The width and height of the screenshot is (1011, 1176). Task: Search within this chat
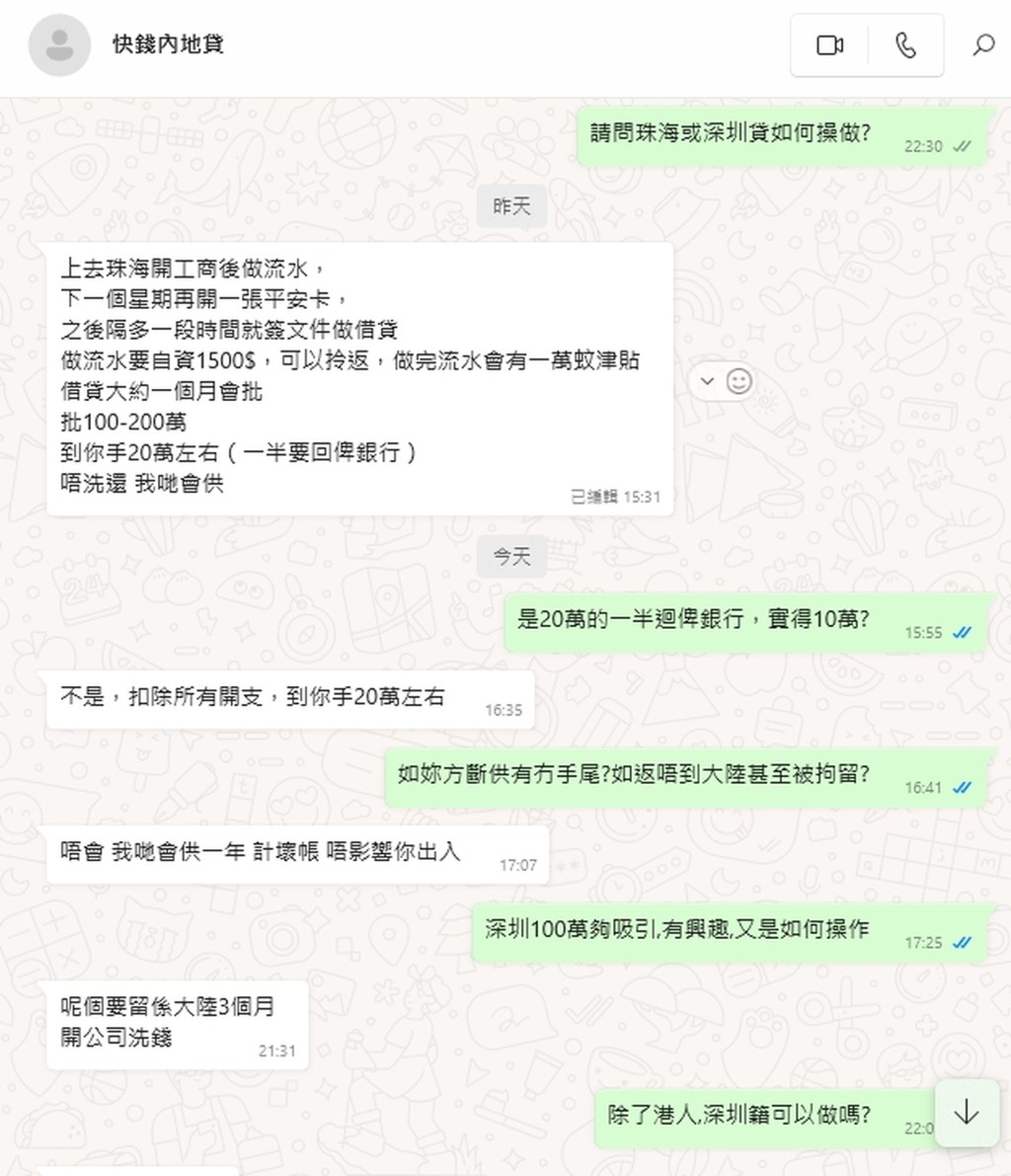(x=983, y=45)
